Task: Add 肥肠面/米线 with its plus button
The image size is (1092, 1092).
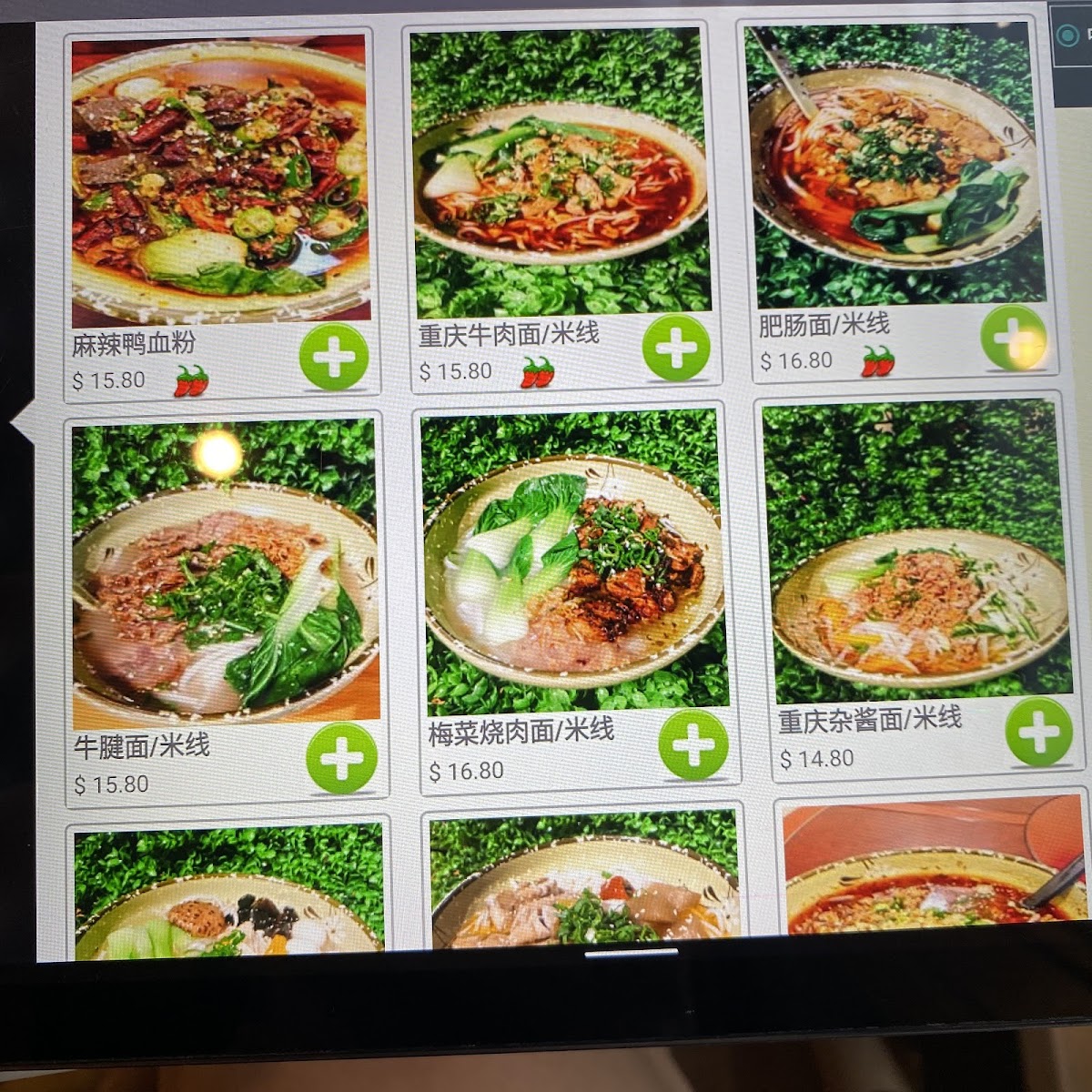Action: [1013, 338]
